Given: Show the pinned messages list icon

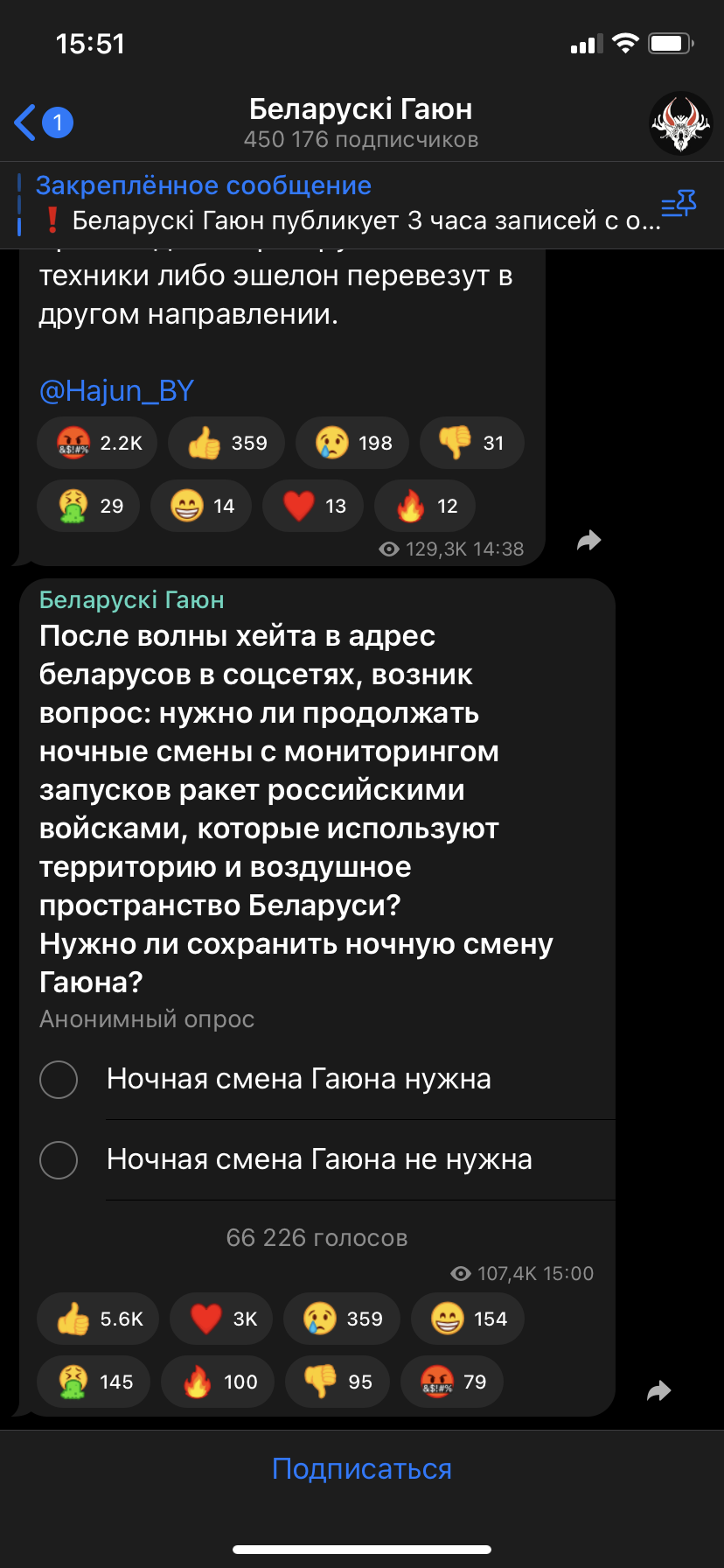Looking at the screenshot, I should tap(679, 205).
